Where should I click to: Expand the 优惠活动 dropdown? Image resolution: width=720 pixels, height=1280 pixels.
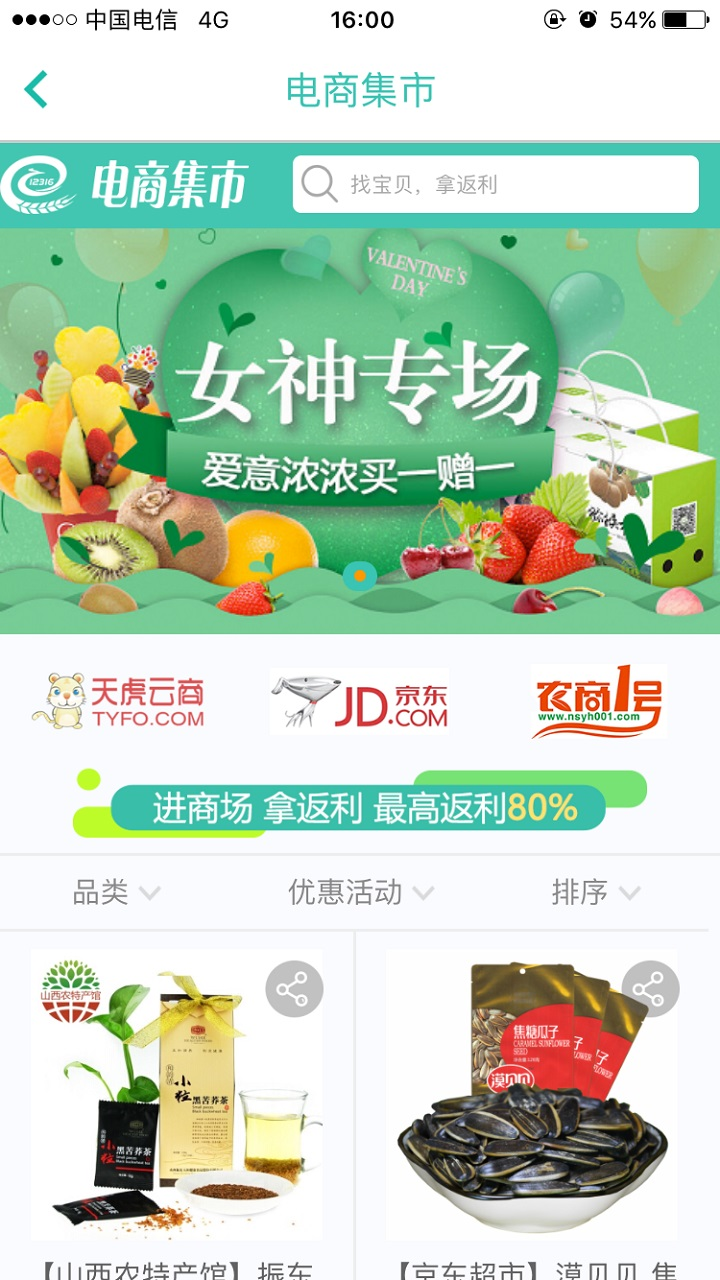coord(360,892)
